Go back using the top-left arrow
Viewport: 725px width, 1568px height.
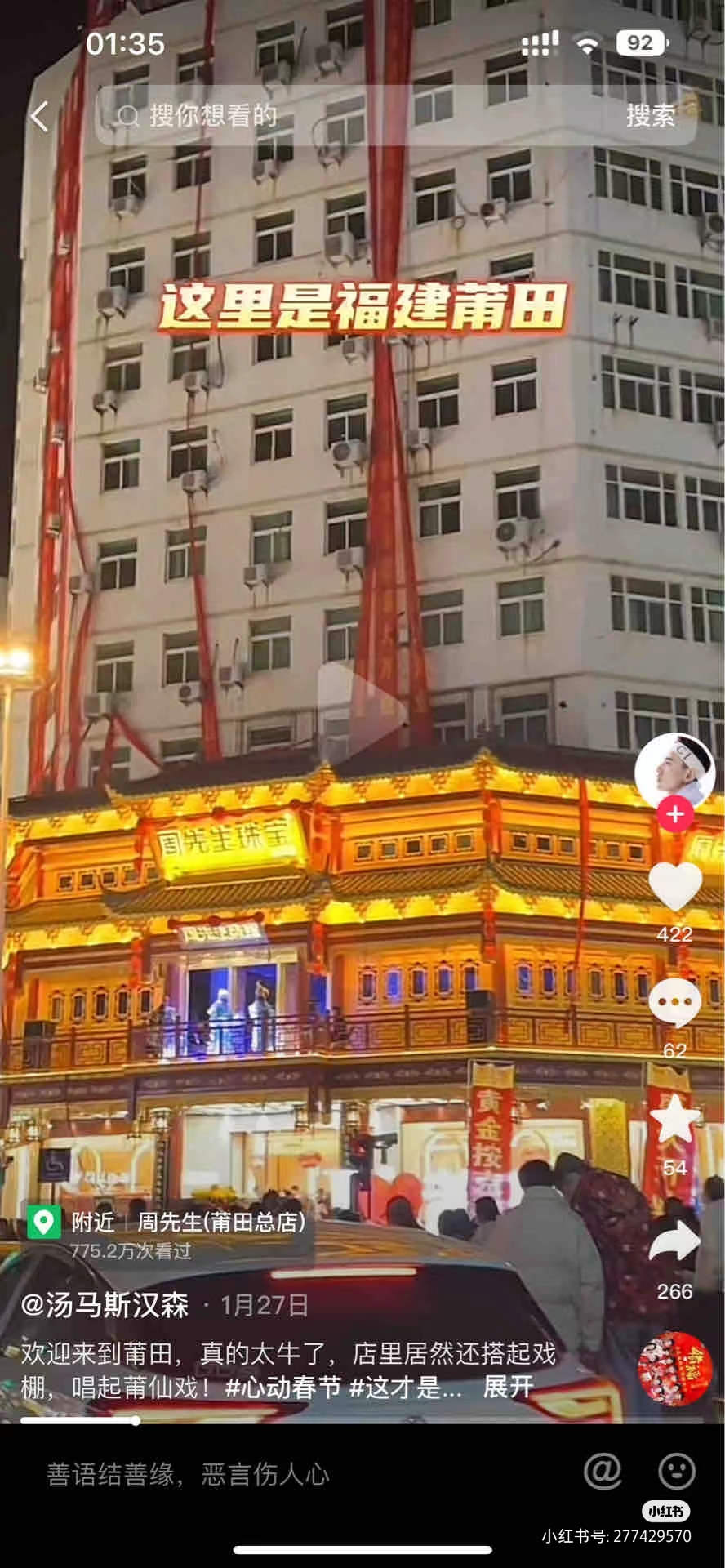(39, 116)
